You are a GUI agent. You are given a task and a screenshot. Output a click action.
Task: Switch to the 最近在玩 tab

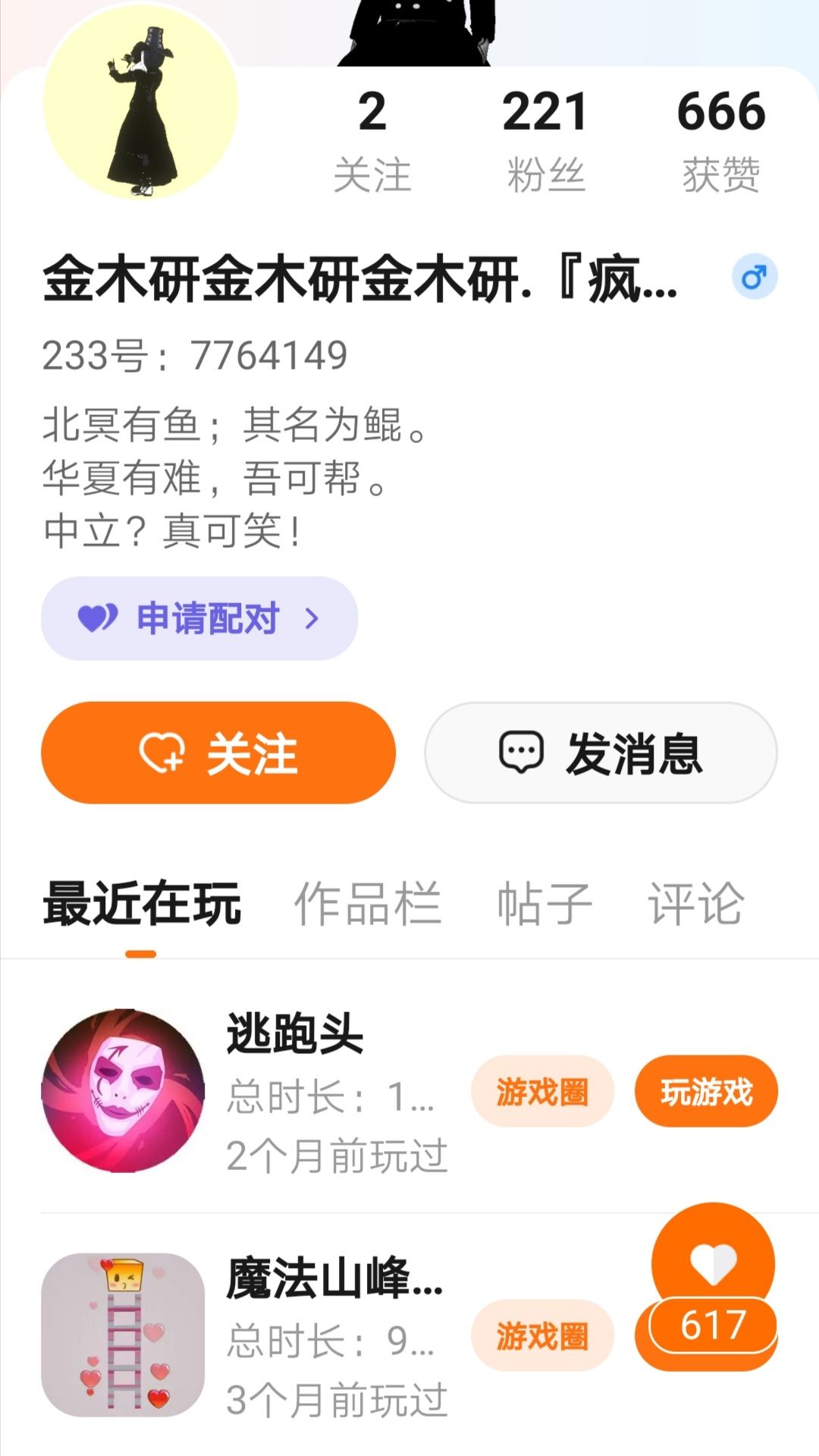tap(142, 904)
